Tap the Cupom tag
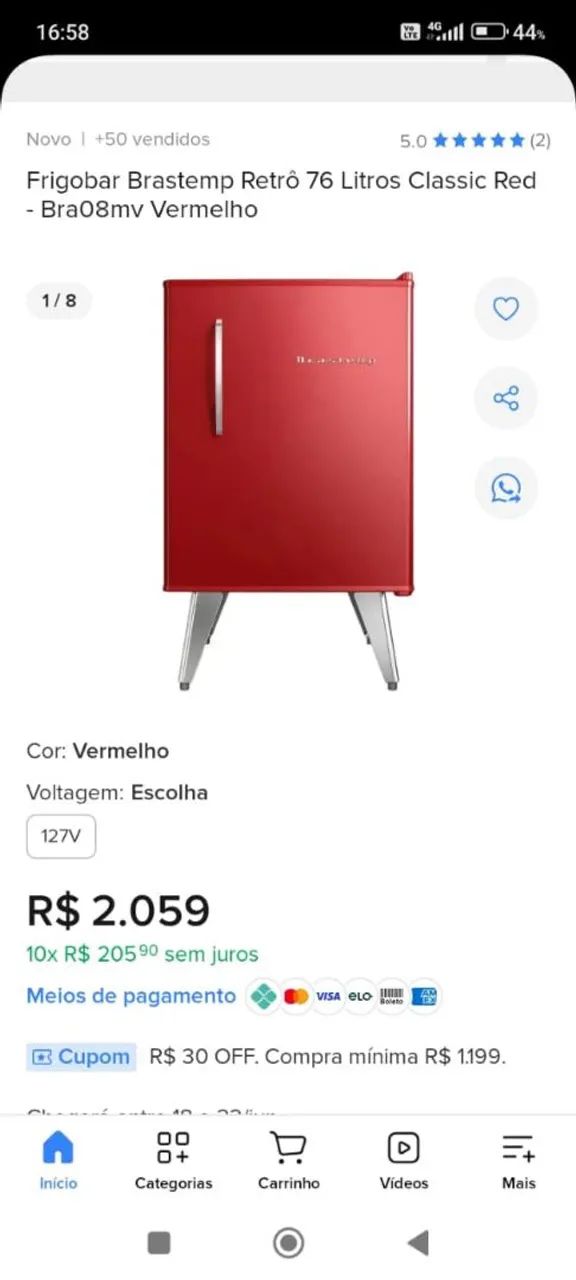The height and width of the screenshot is (1280, 576). click(x=81, y=1057)
